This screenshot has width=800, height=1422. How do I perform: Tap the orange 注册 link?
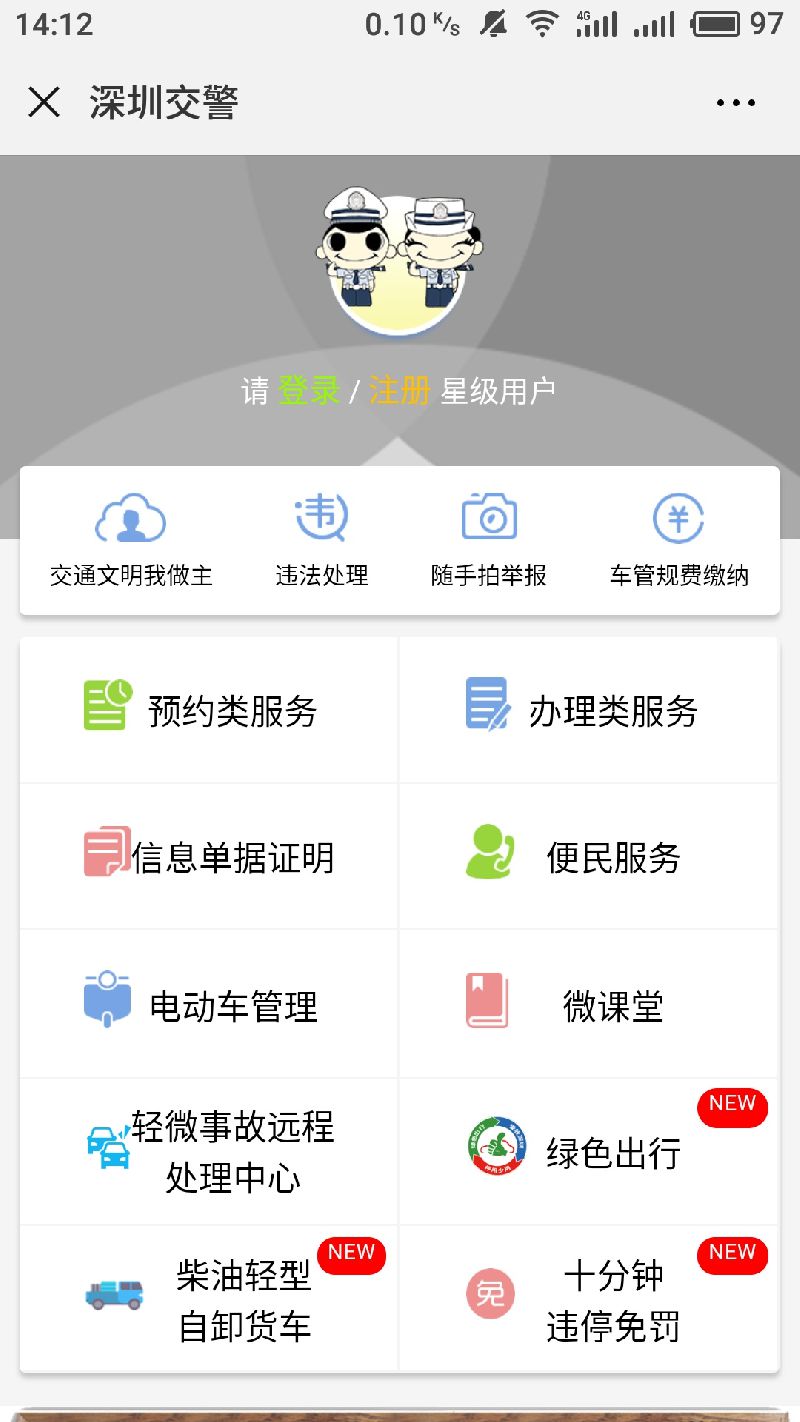pyautogui.click(x=400, y=390)
